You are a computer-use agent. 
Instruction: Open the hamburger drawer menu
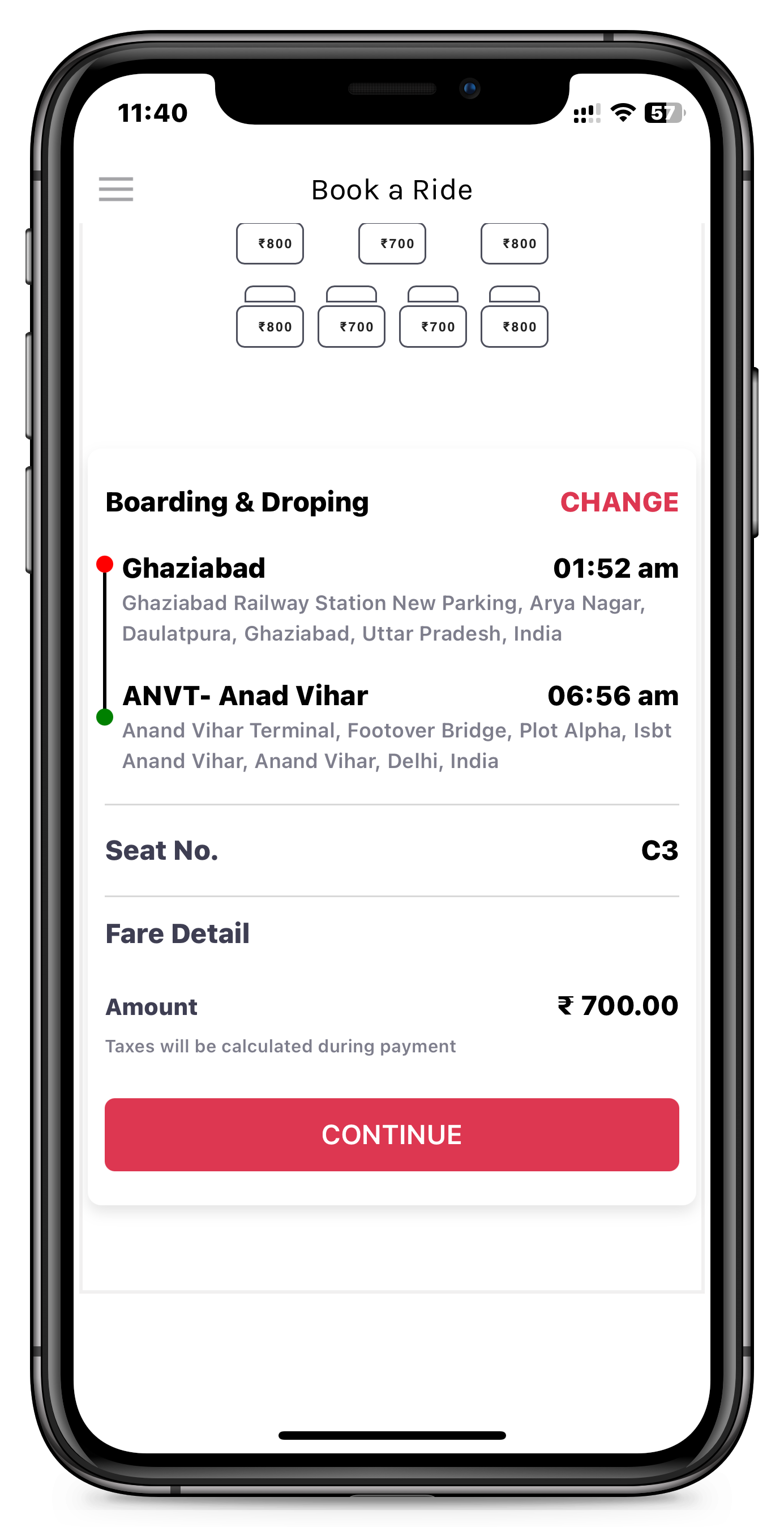click(x=115, y=189)
